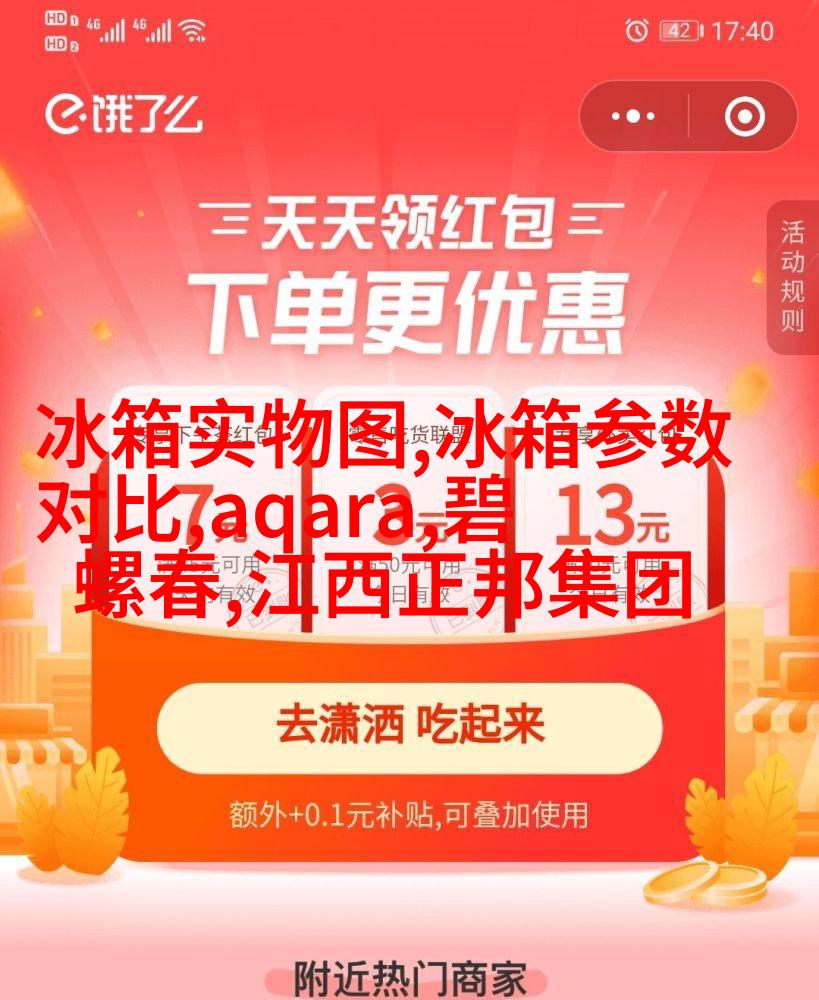Open the 活动规则 side tab
Image resolution: width=819 pixels, height=1000 pixels.
(x=792, y=276)
